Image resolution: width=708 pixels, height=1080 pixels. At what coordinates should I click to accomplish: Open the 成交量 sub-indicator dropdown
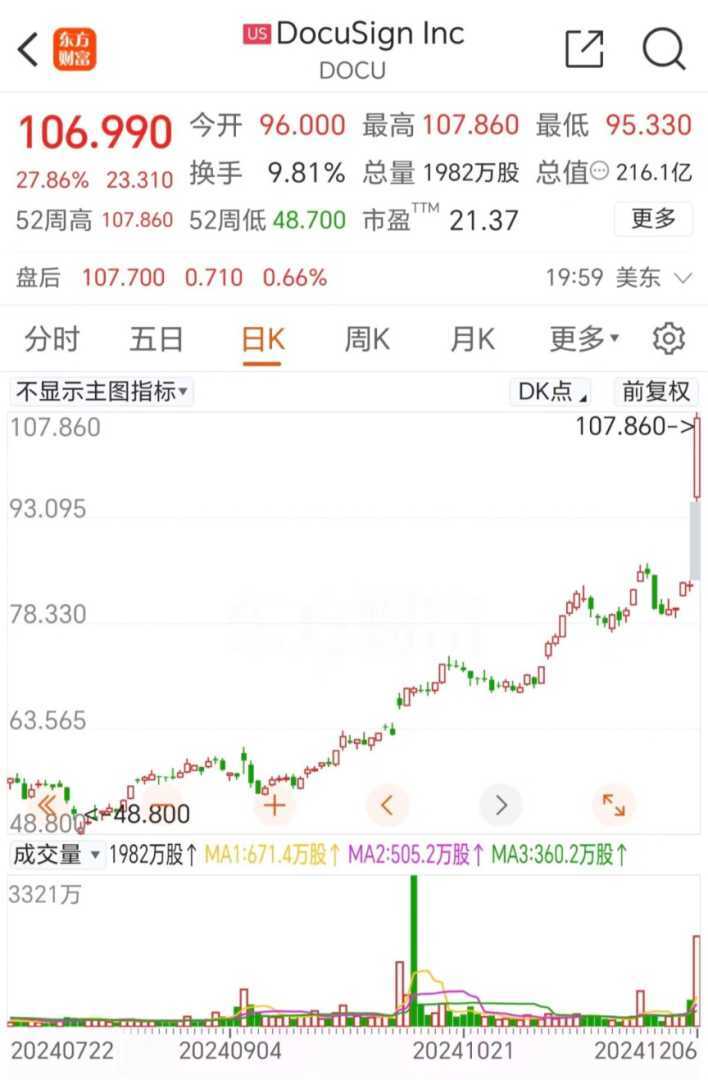coord(56,855)
